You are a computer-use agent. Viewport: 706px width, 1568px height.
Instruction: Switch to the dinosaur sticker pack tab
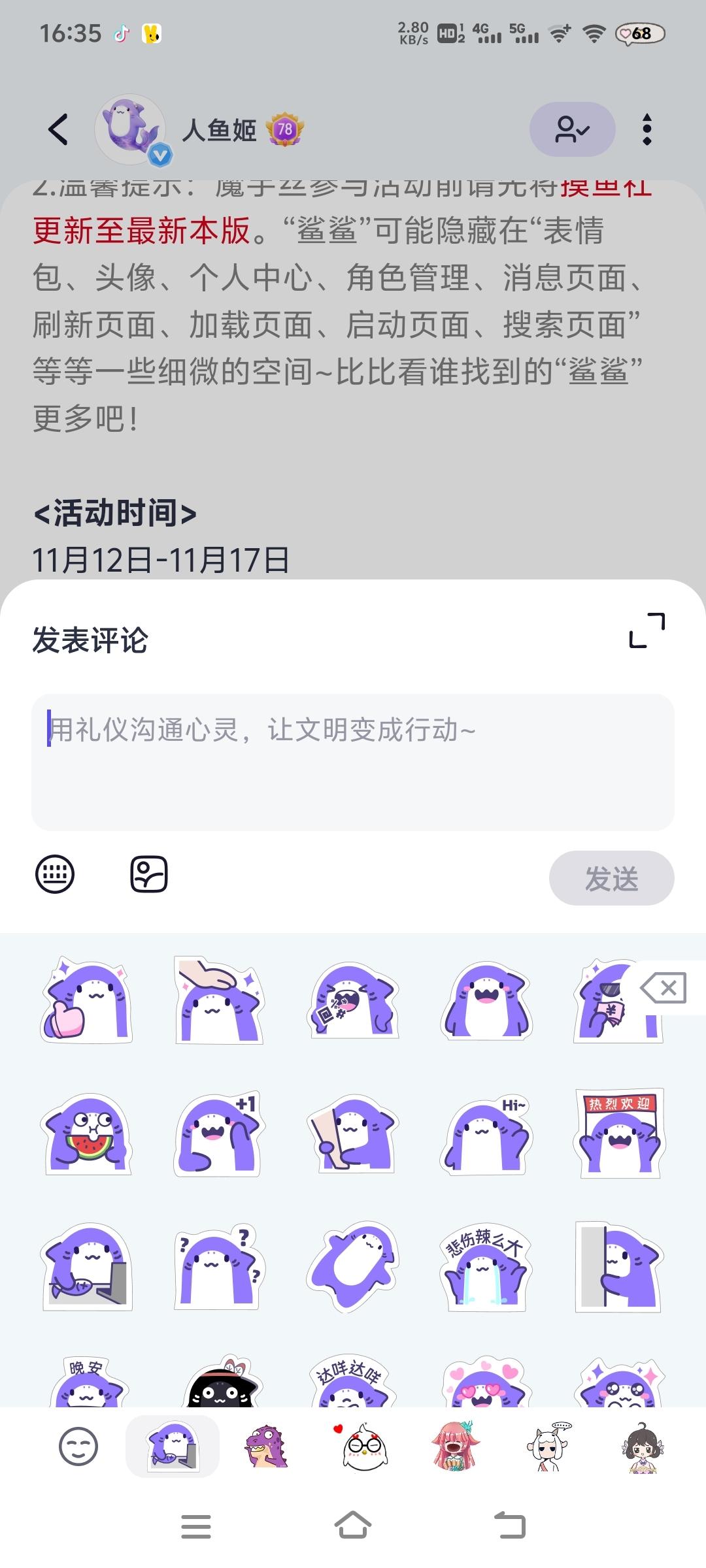(x=267, y=1448)
